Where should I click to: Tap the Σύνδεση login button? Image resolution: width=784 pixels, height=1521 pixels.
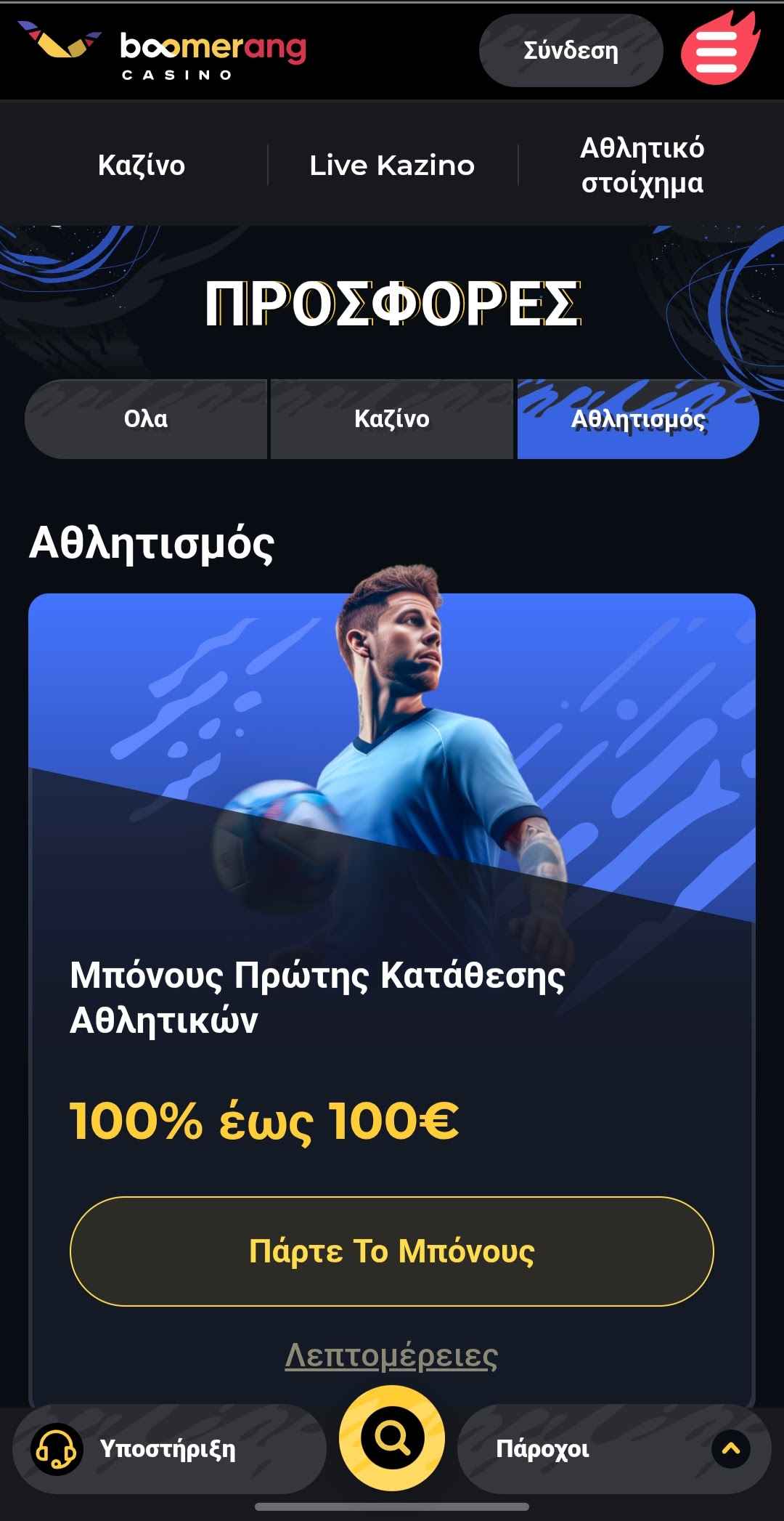(x=571, y=51)
